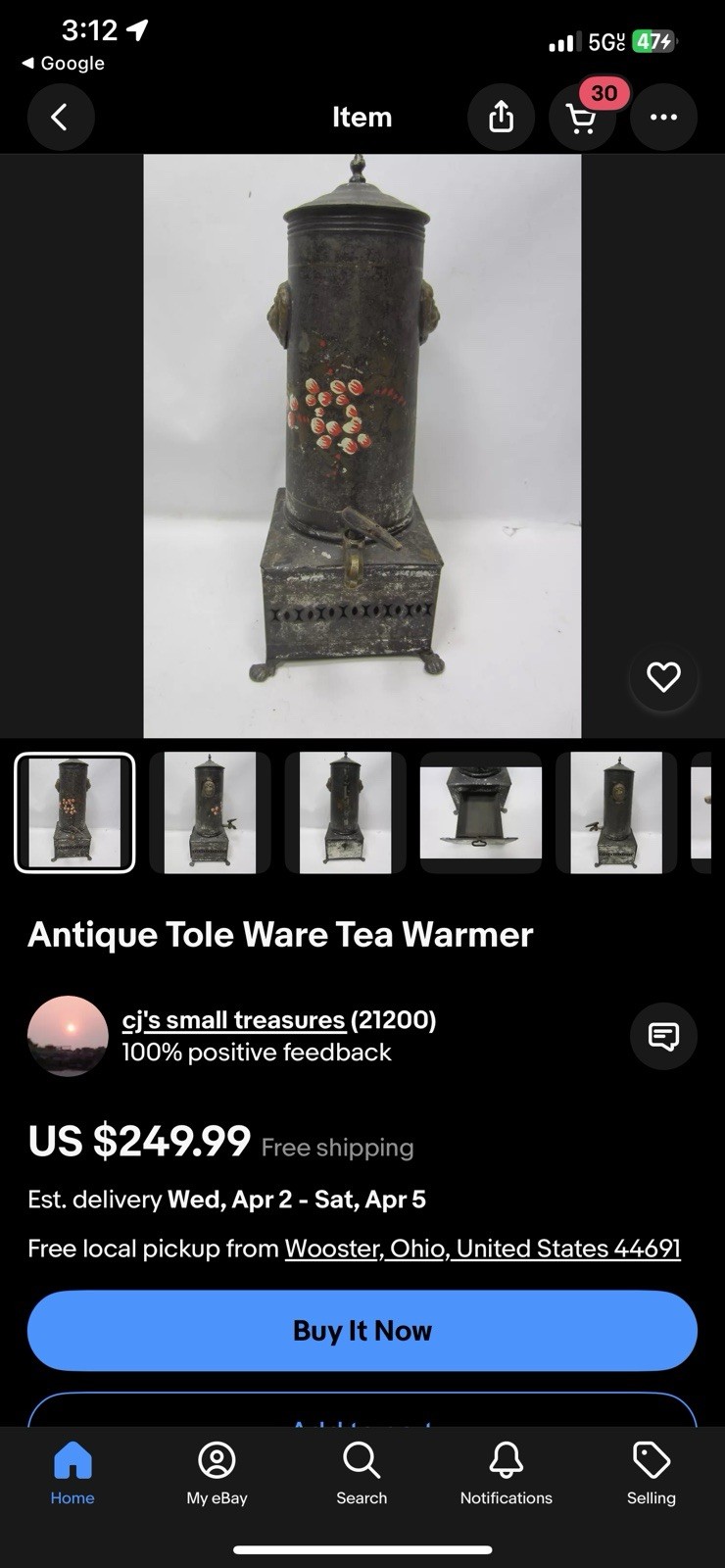Open the Notifications tab

507,1473
